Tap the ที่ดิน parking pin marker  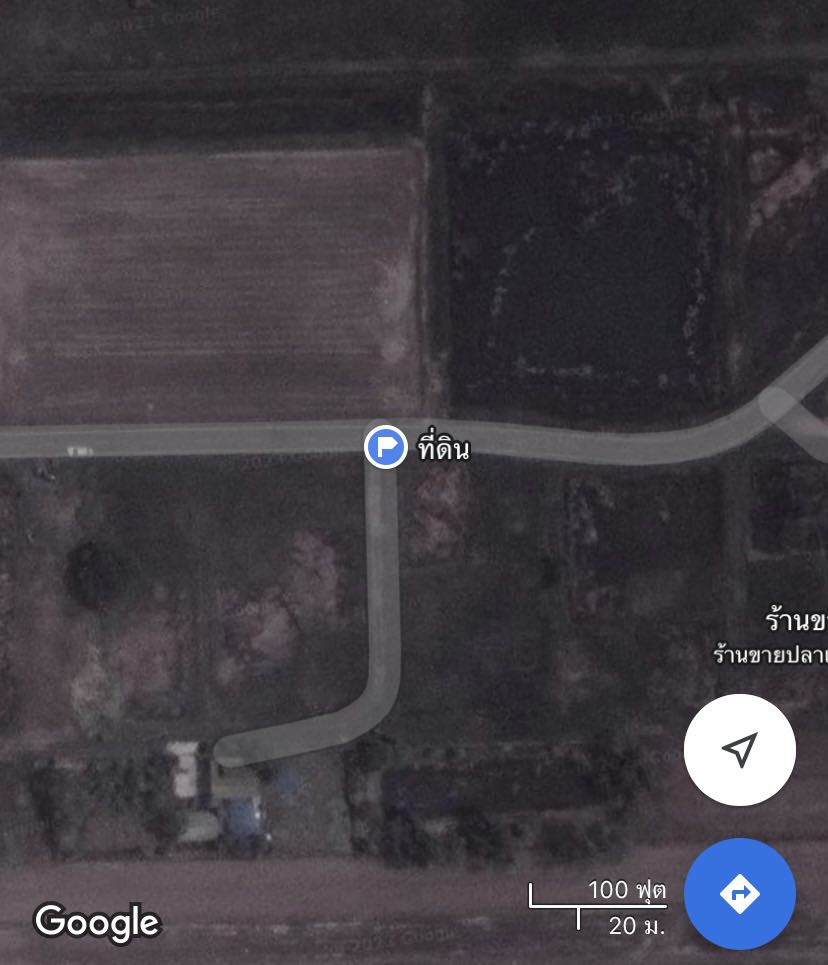click(x=385, y=446)
